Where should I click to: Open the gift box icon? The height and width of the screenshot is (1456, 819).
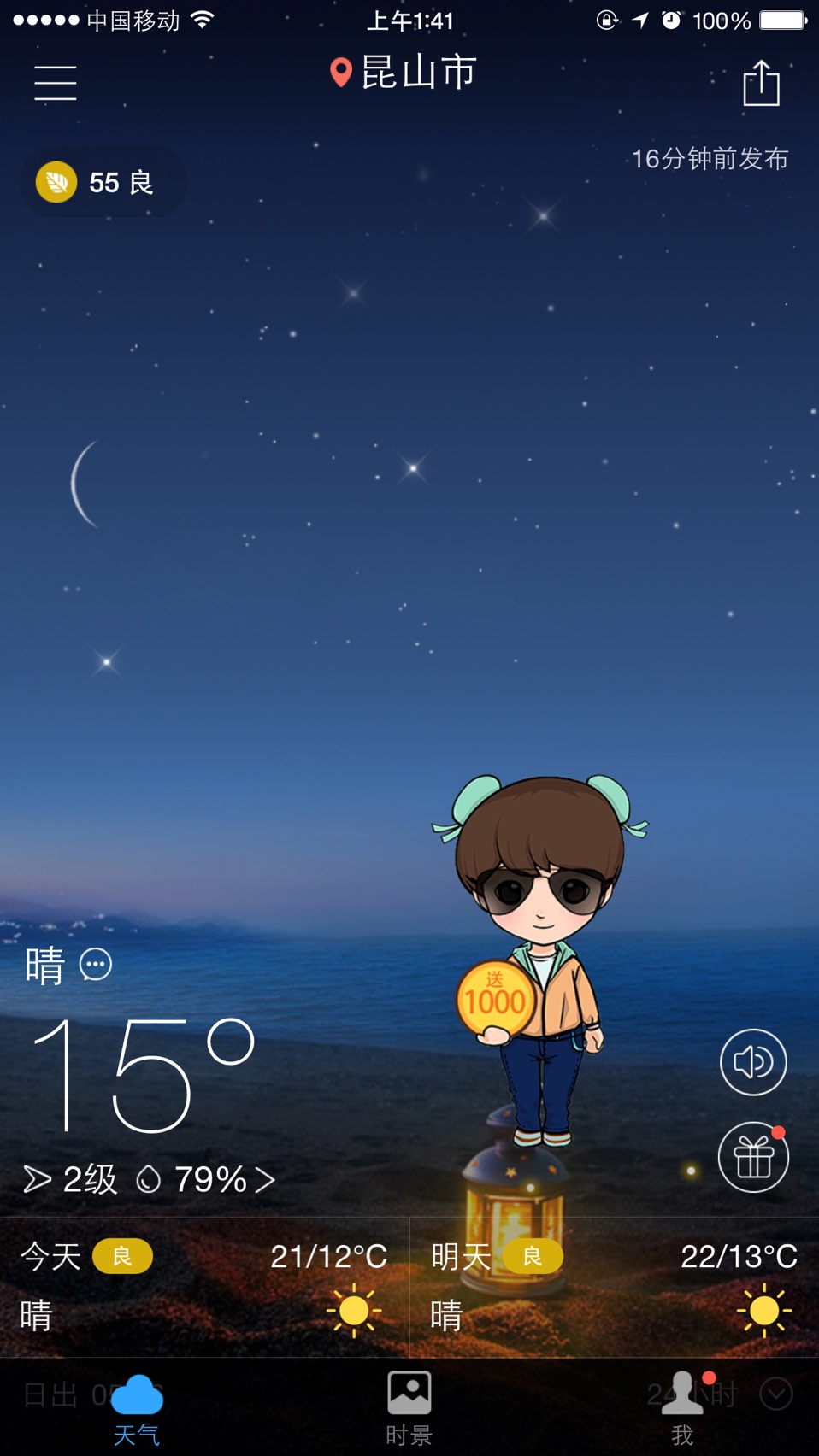pos(753,1157)
